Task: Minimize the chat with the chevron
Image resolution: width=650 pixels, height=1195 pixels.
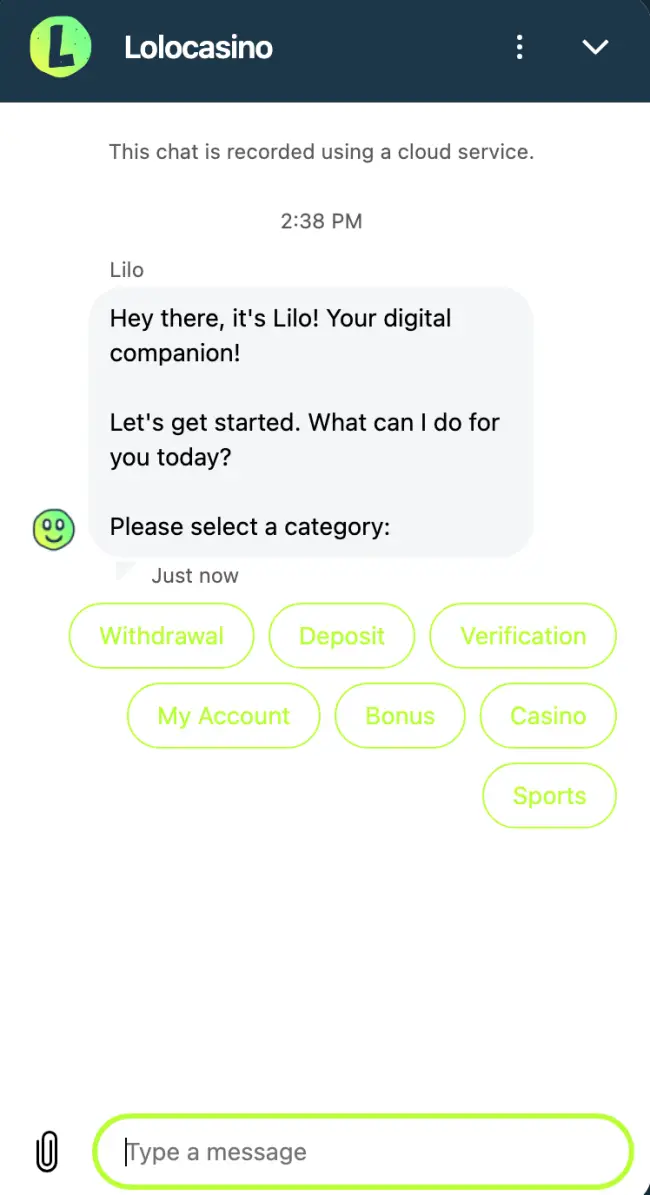Action: pos(595,47)
